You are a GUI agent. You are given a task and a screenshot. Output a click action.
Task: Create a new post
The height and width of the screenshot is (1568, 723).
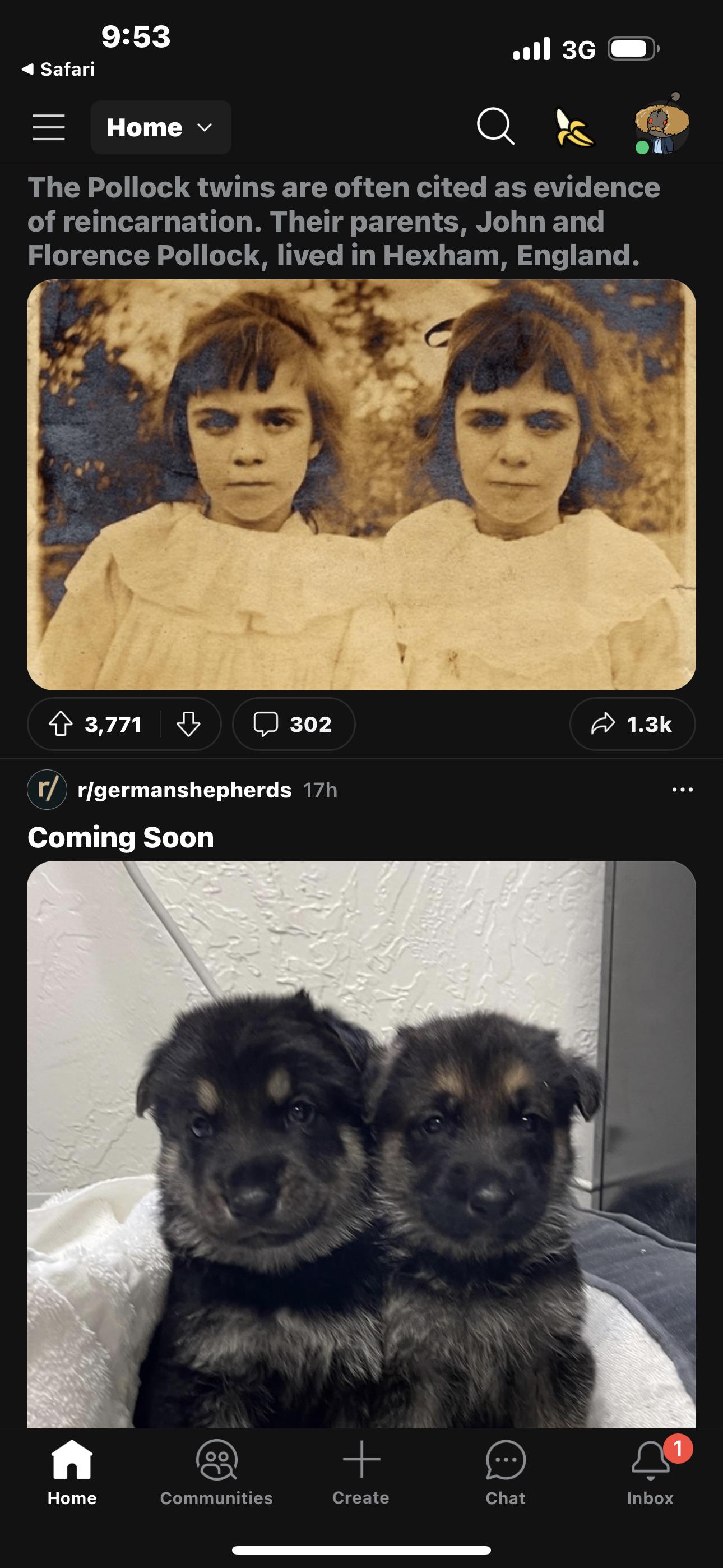click(x=361, y=1472)
